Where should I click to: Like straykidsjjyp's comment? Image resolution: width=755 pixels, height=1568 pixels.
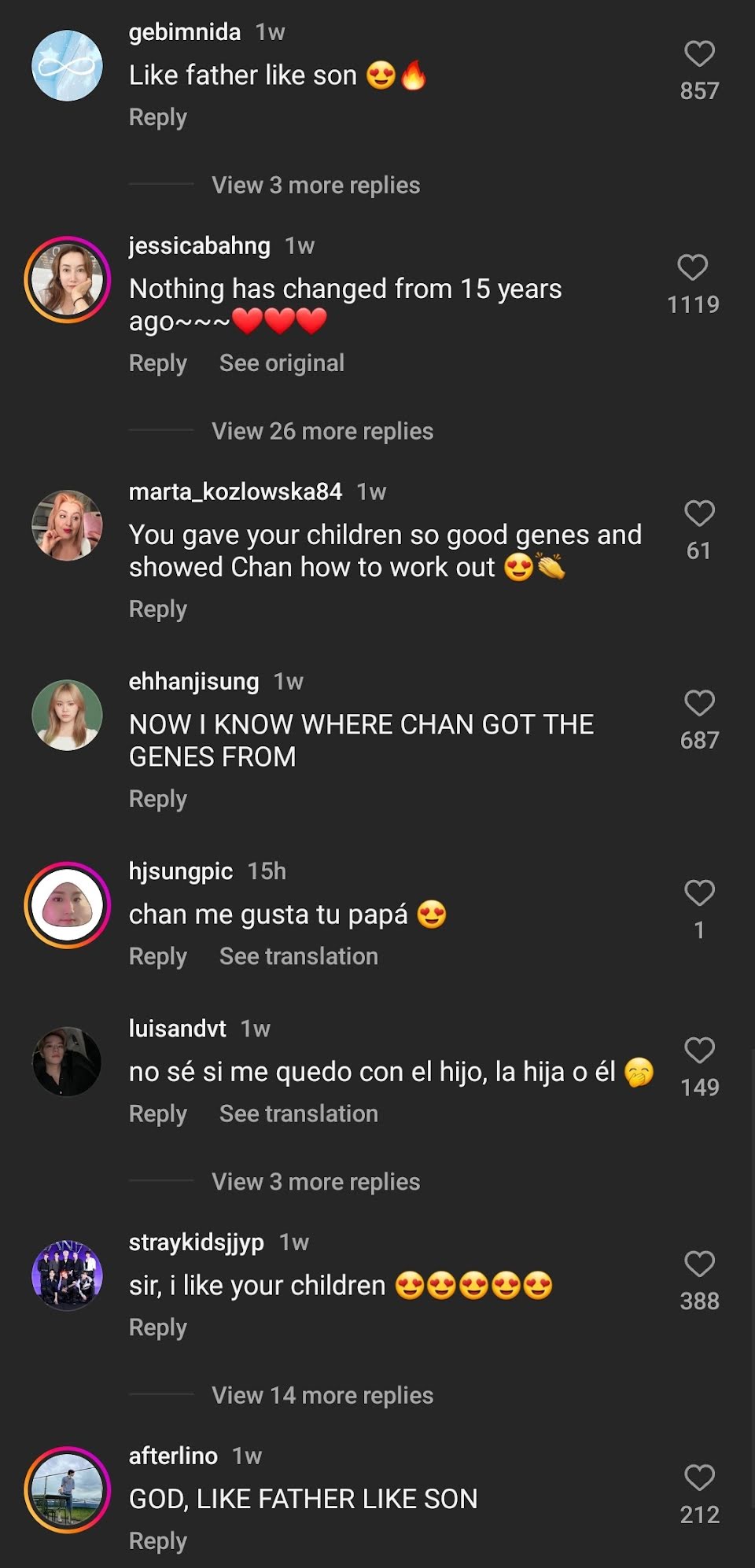pos(699,1264)
